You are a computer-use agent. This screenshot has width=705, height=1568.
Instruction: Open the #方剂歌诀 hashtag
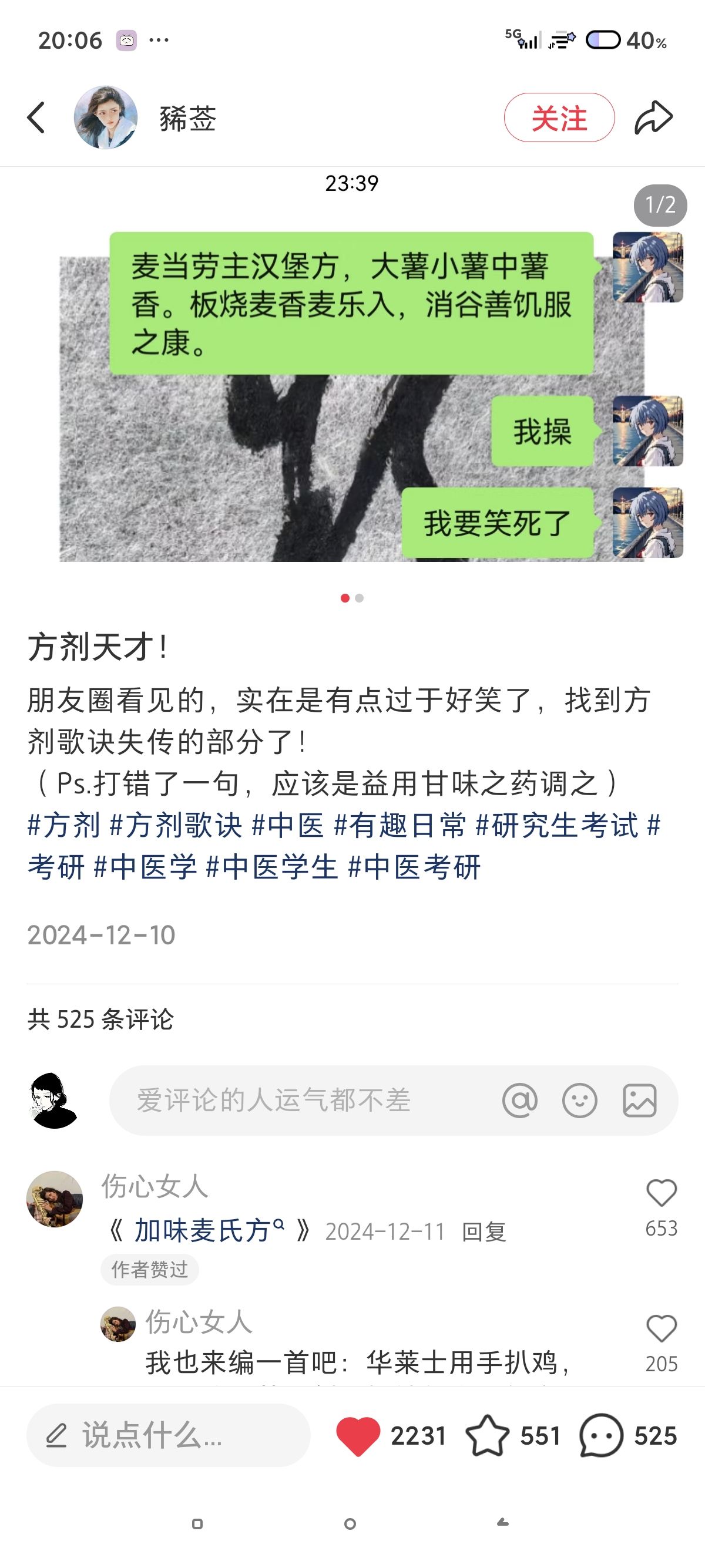(175, 825)
